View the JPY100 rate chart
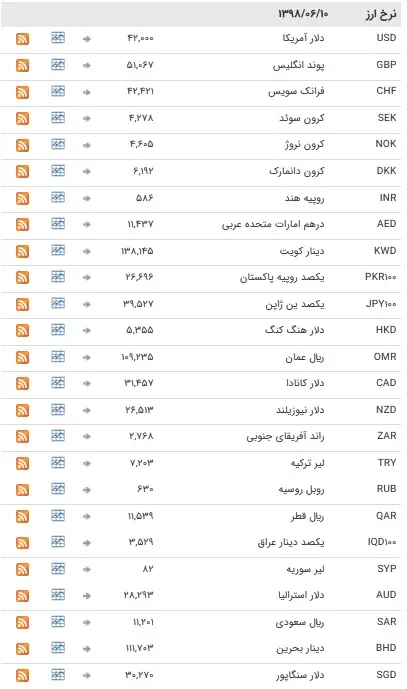This screenshot has width=407, height=689. click(58, 304)
